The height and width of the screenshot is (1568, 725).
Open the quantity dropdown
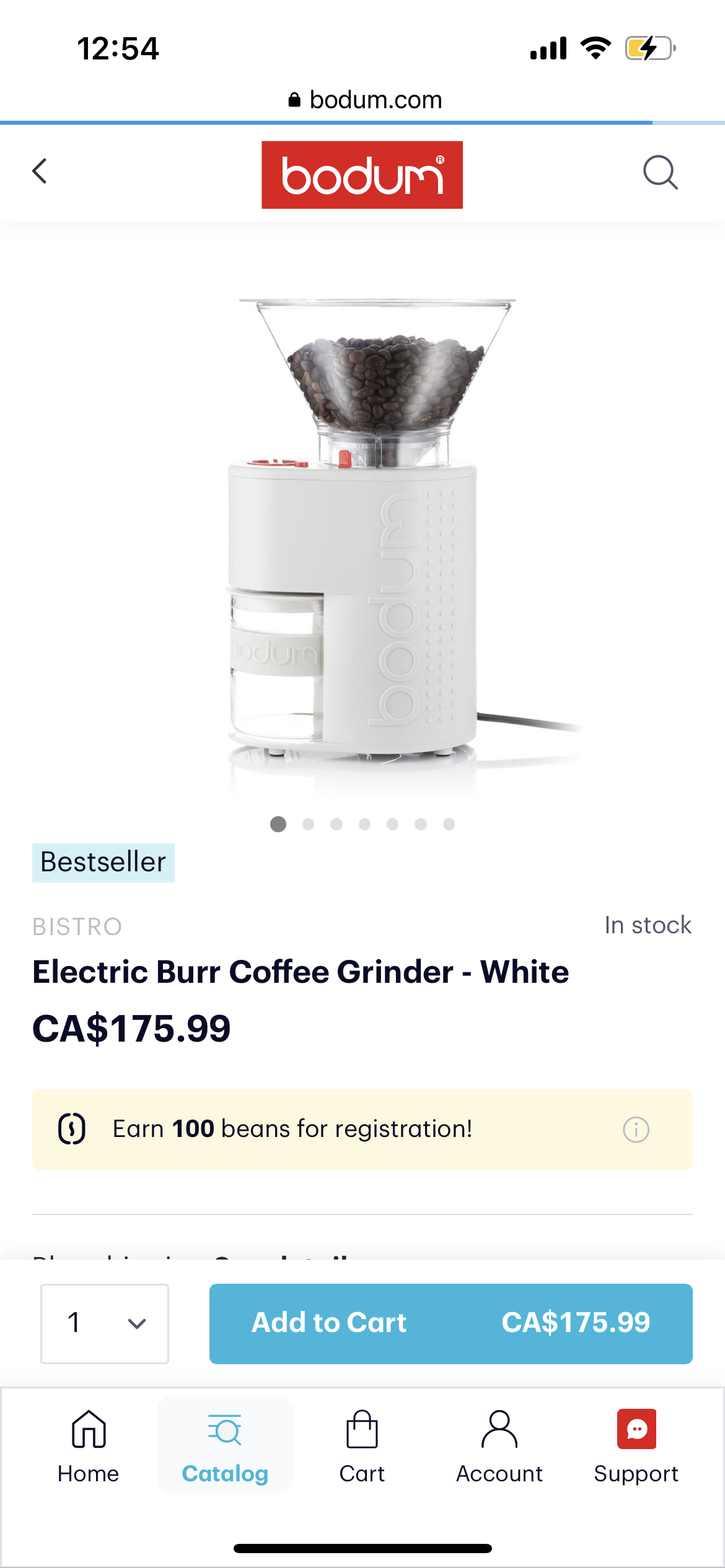[105, 1323]
